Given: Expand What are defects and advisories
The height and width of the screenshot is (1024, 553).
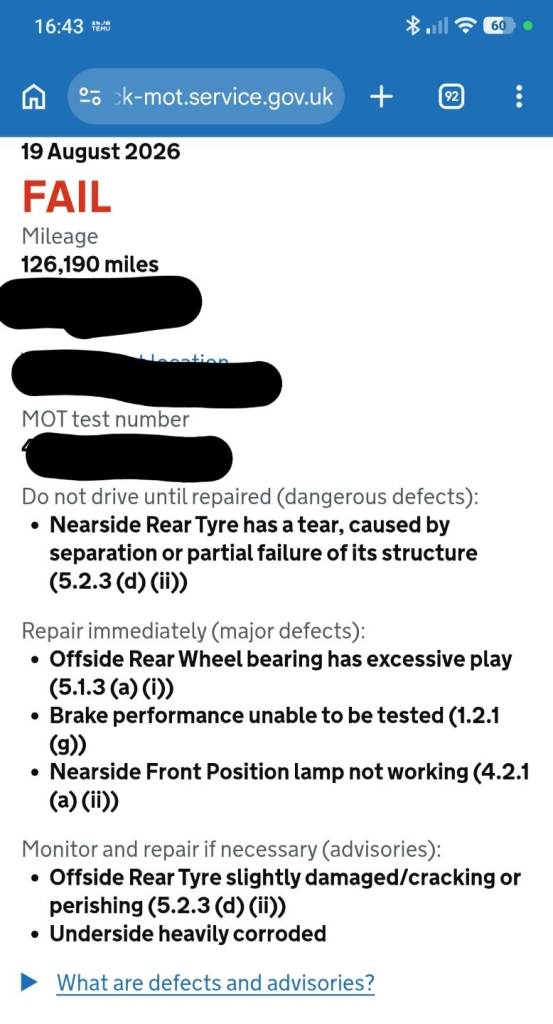Looking at the screenshot, I should 198,982.
